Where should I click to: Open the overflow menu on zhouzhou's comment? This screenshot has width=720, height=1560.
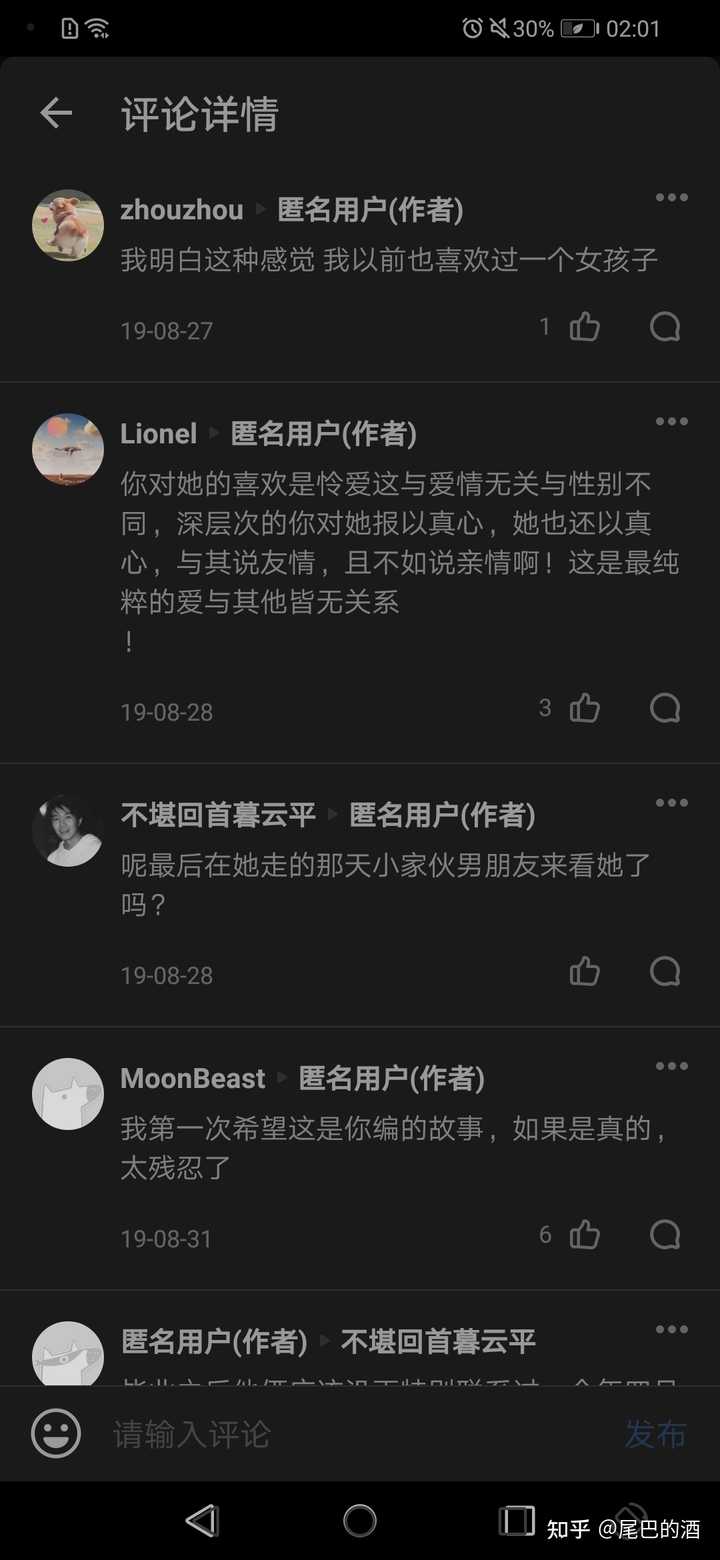(671, 198)
